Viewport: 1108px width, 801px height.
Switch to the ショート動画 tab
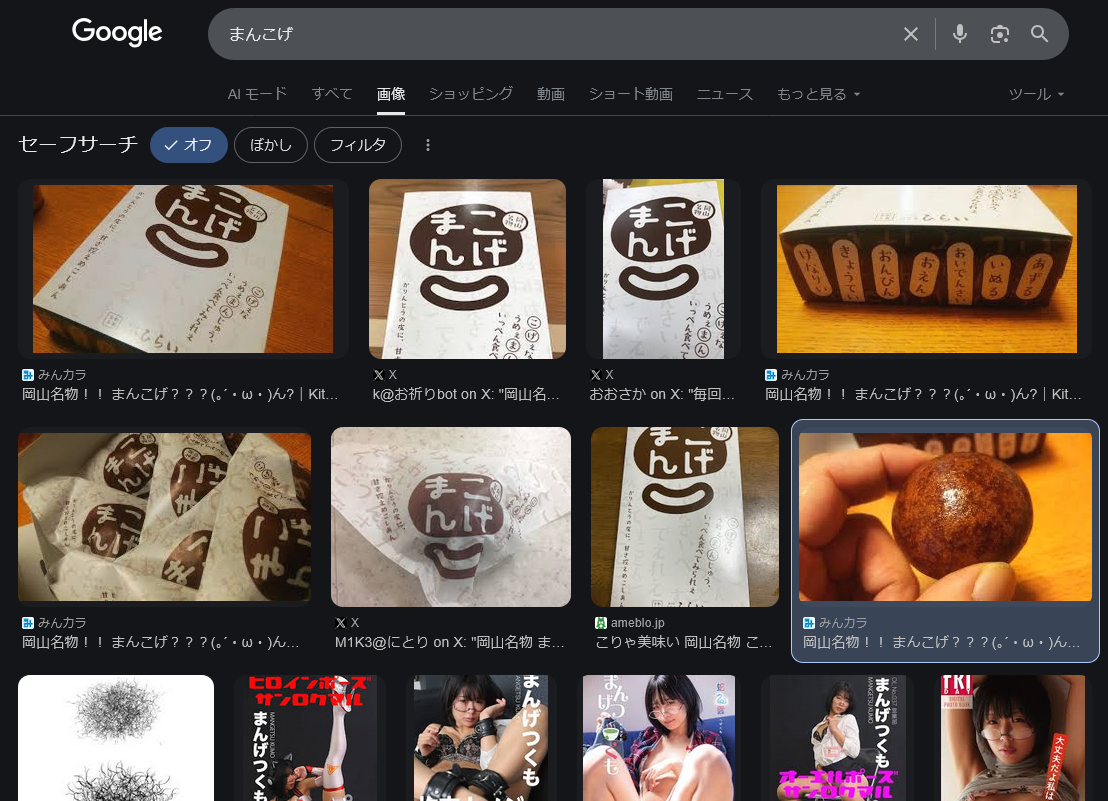click(x=630, y=94)
